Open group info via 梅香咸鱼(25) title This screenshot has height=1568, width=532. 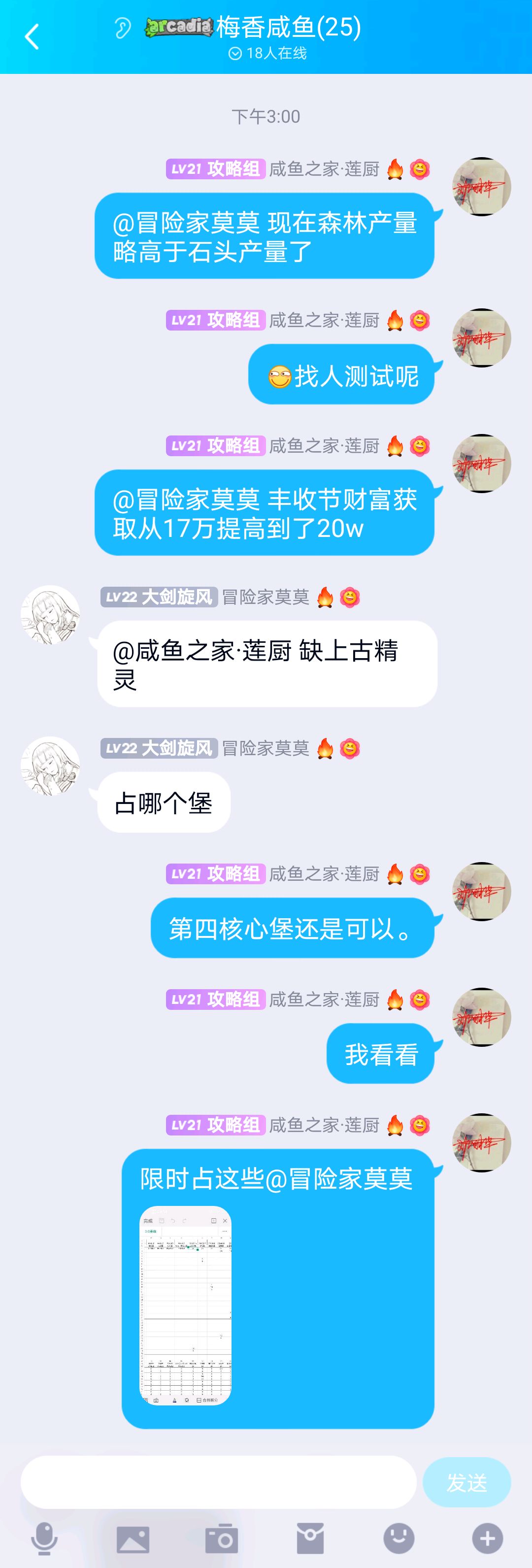pos(286,28)
